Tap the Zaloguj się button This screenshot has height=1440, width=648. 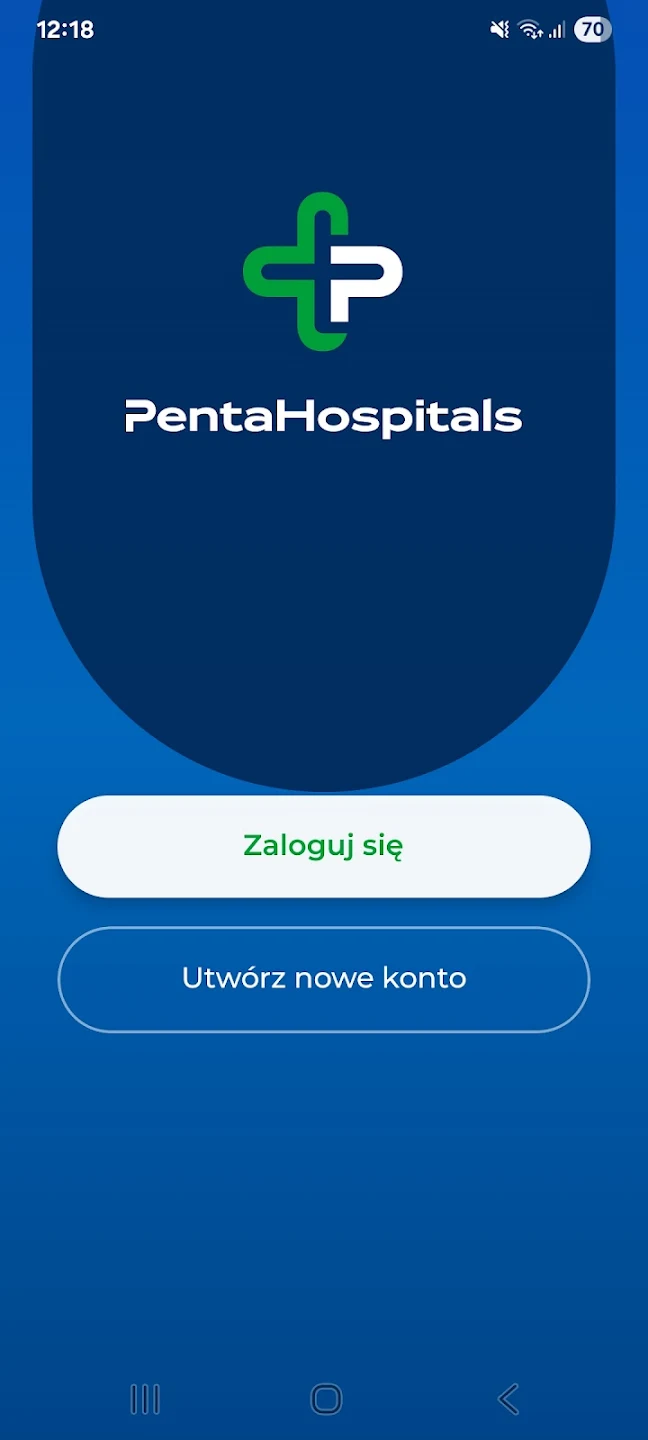click(x=323, y=846)
